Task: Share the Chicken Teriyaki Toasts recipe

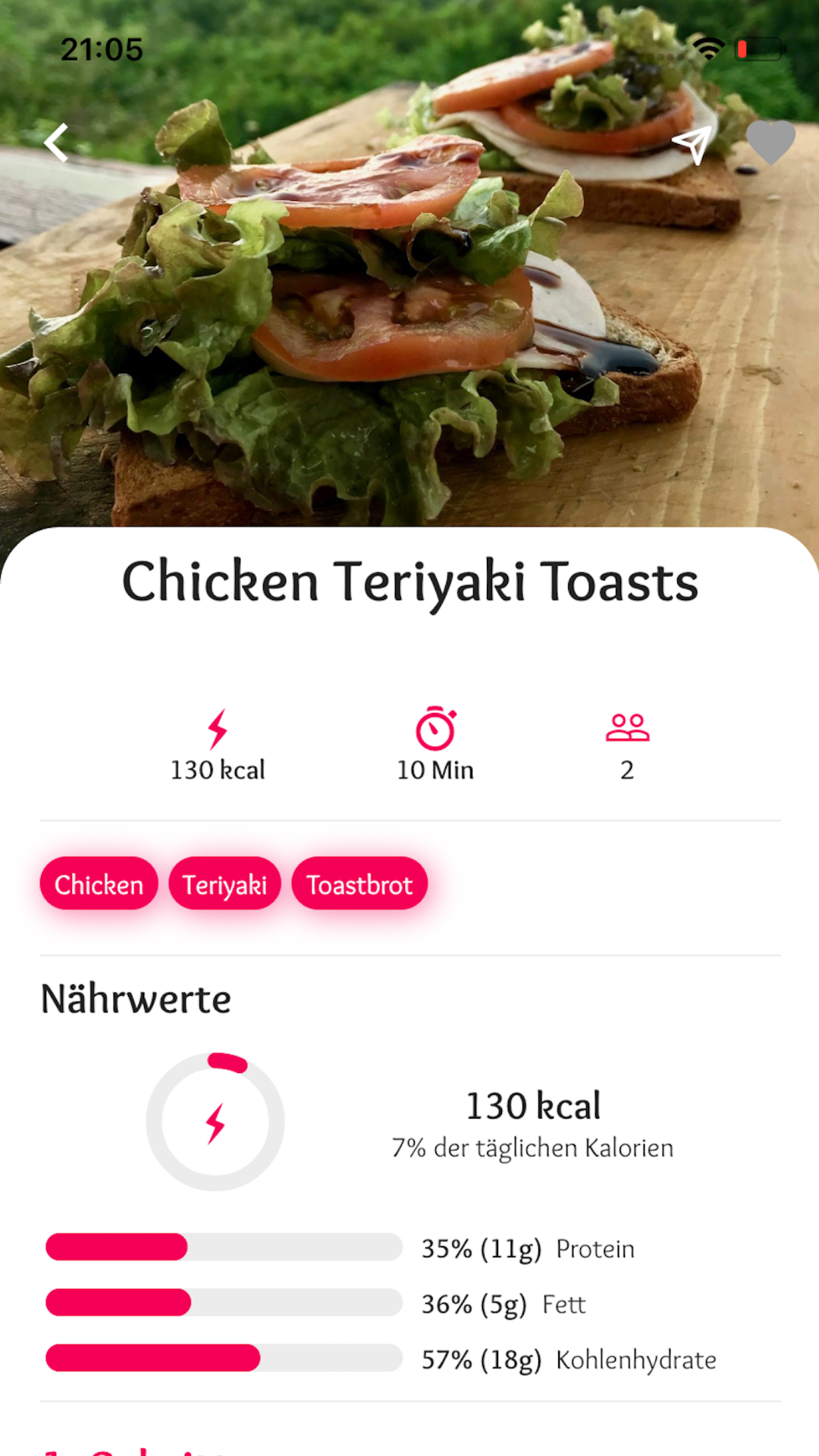Action: (x=692, y=144)
